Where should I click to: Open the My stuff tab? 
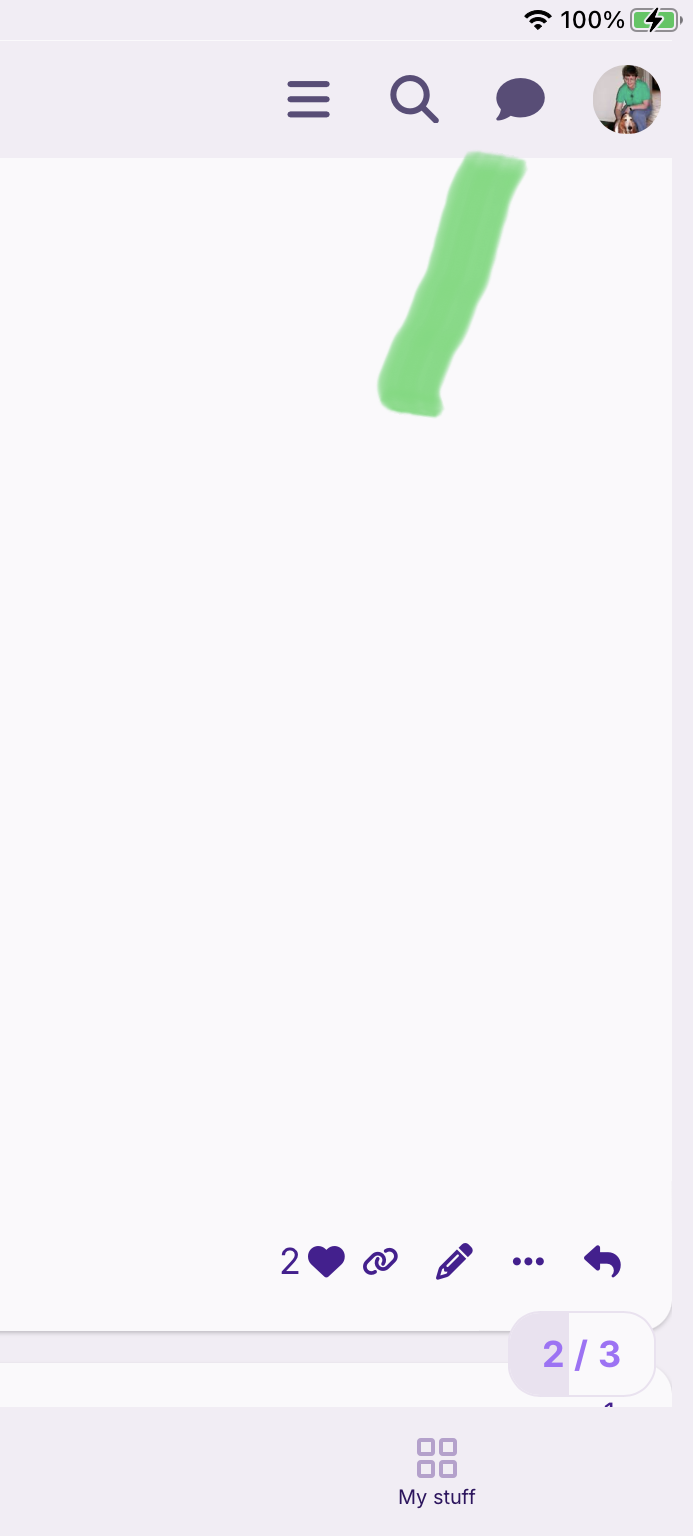pyautogui.click(x=437, y=1472)
